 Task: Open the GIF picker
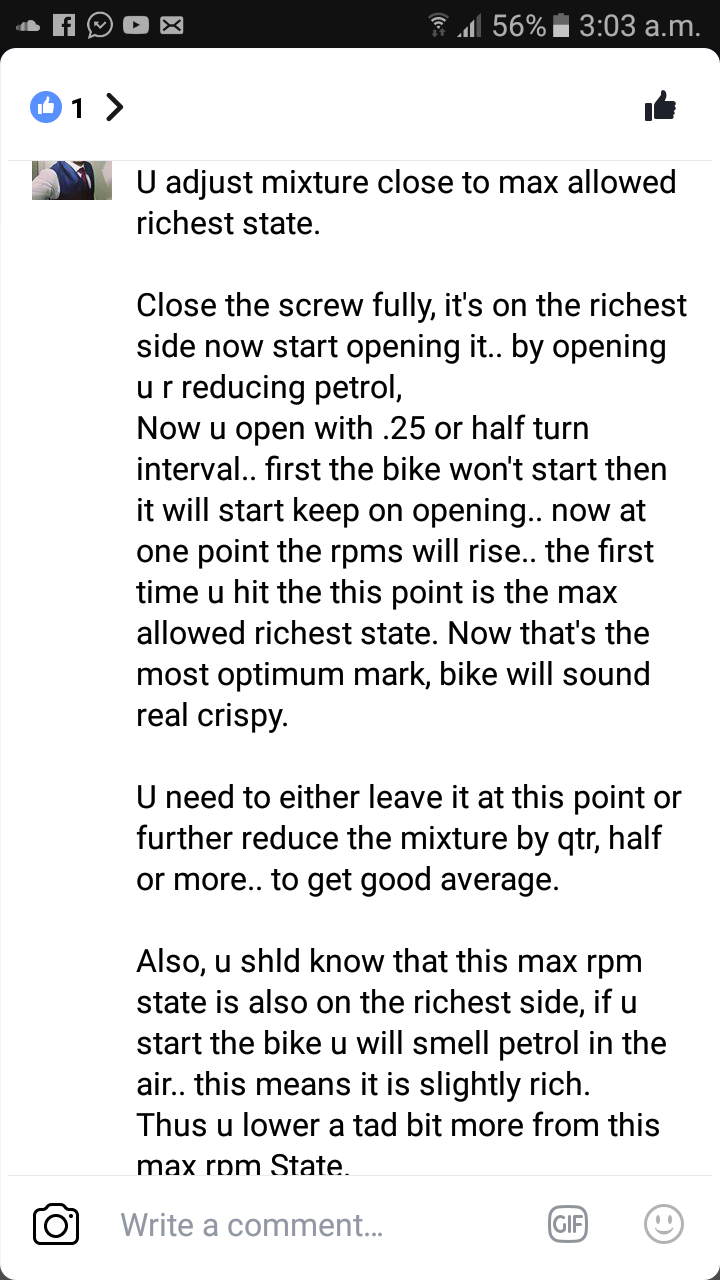[x=567, y=1224]
